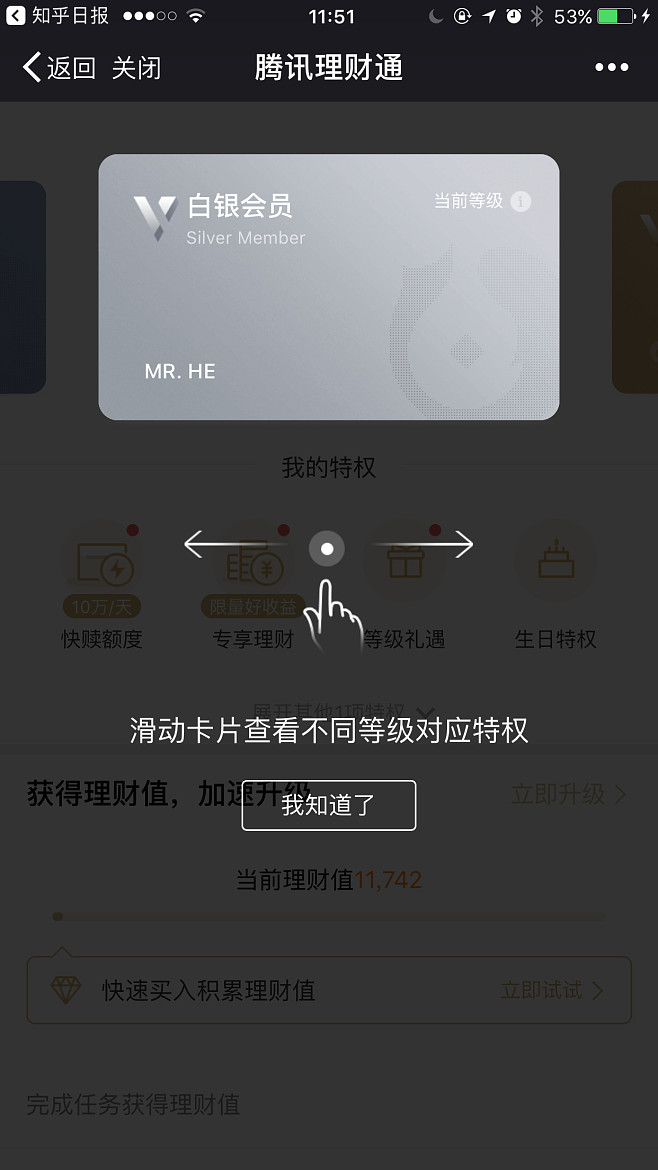Tap the info icon beside 当前等级
The image size is (658, 1170).
tap(521, 201)
